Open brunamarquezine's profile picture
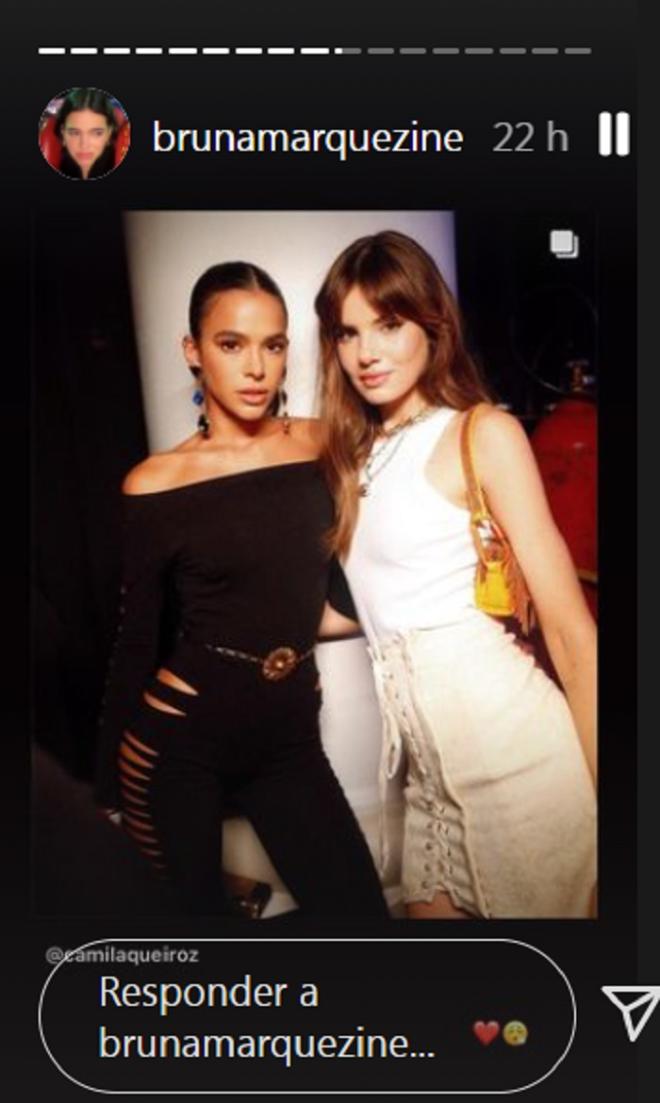The height and width of the screenshot is (1103, 660). (84, 134)
